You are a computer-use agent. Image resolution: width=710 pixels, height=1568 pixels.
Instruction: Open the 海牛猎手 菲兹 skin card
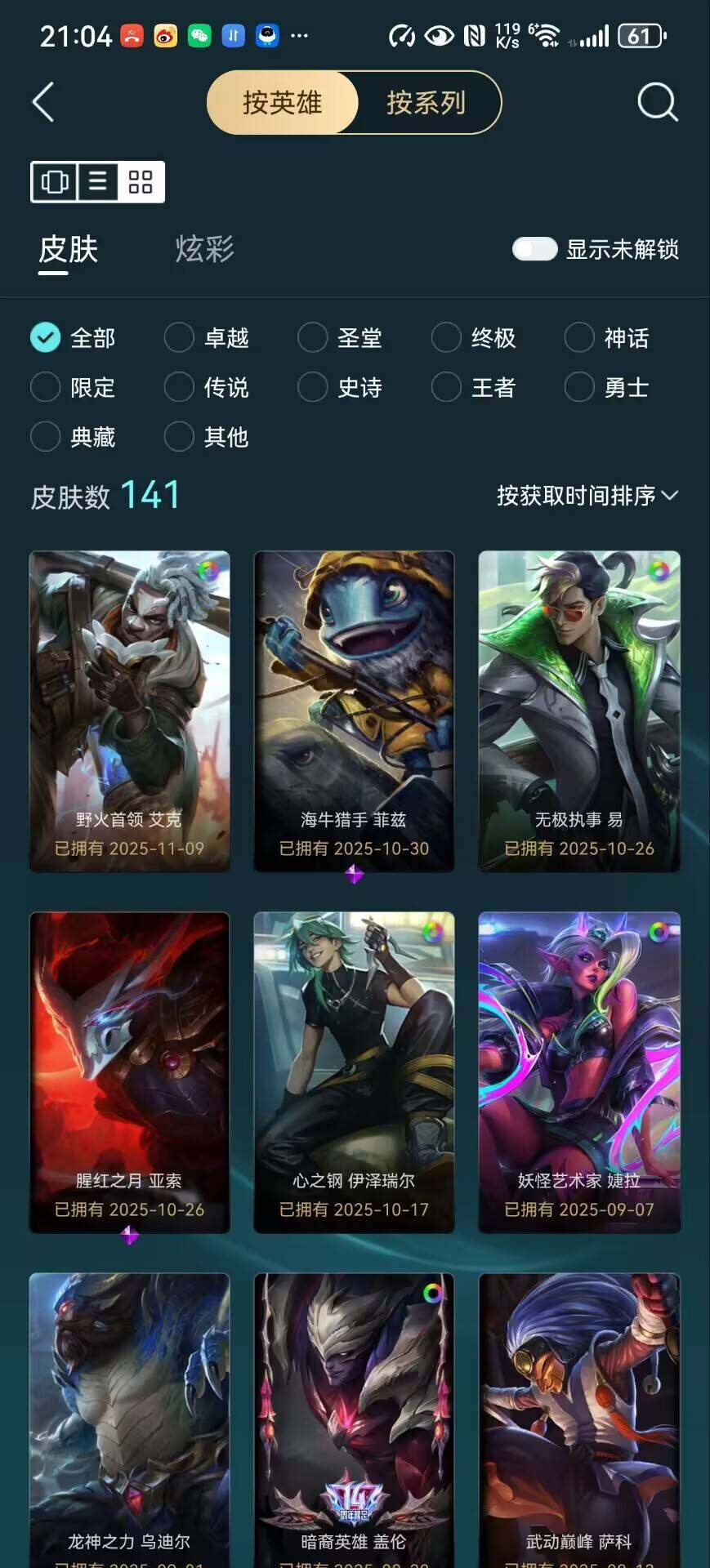[354, 710]
